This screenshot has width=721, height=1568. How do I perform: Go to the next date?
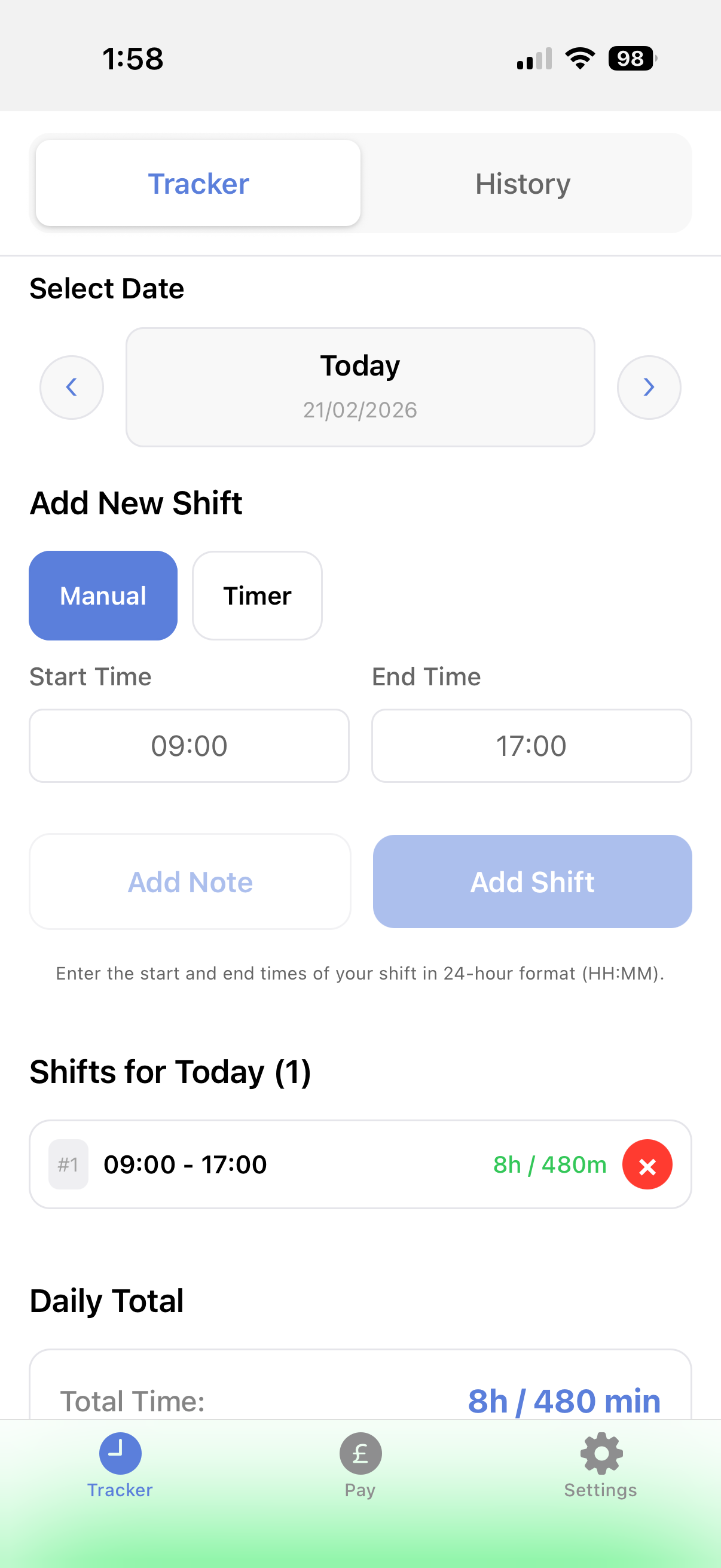[x=649, y=387]
